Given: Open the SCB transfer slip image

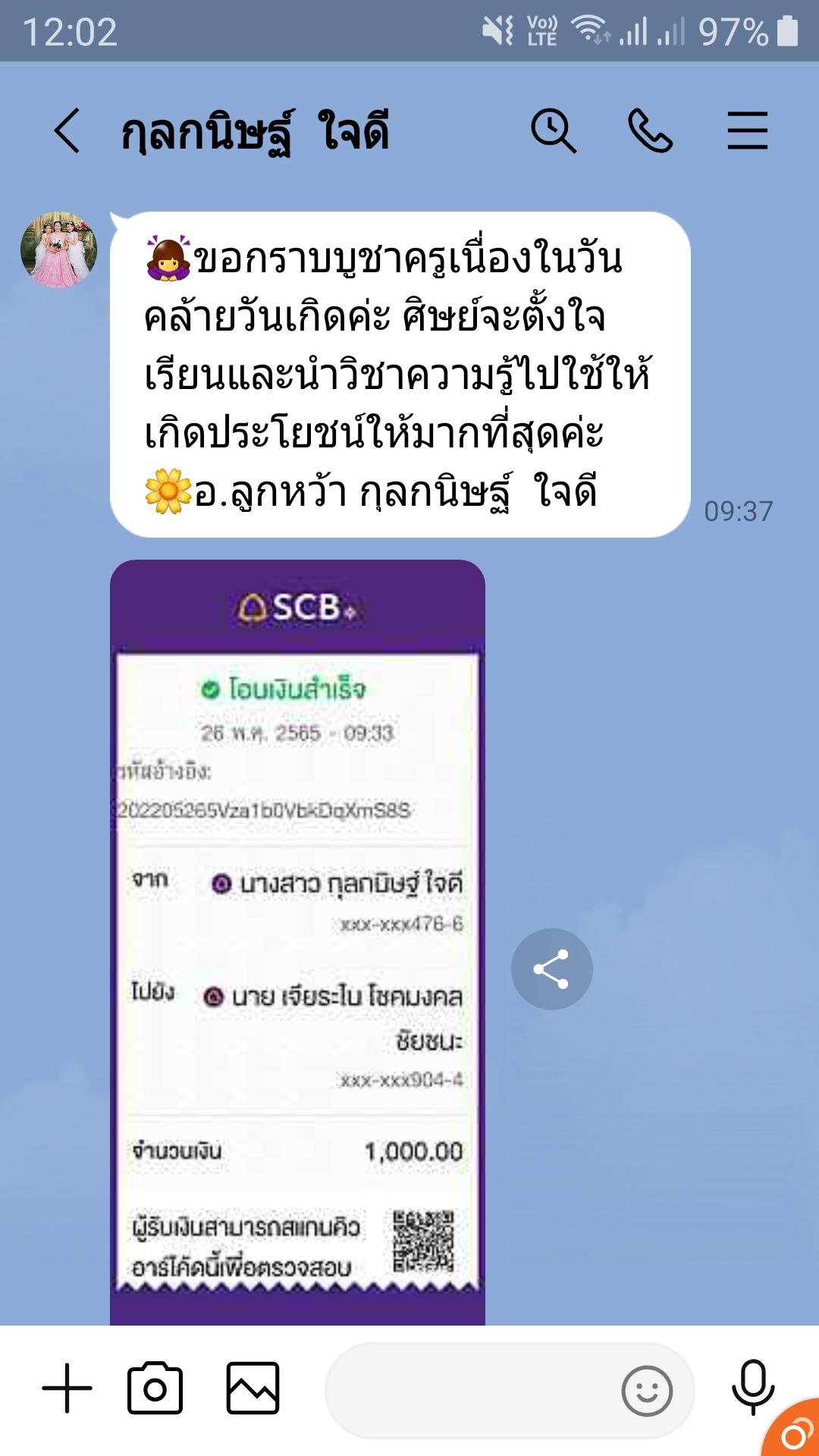Looking at the screenshot, I should click(x=297, y=940).
